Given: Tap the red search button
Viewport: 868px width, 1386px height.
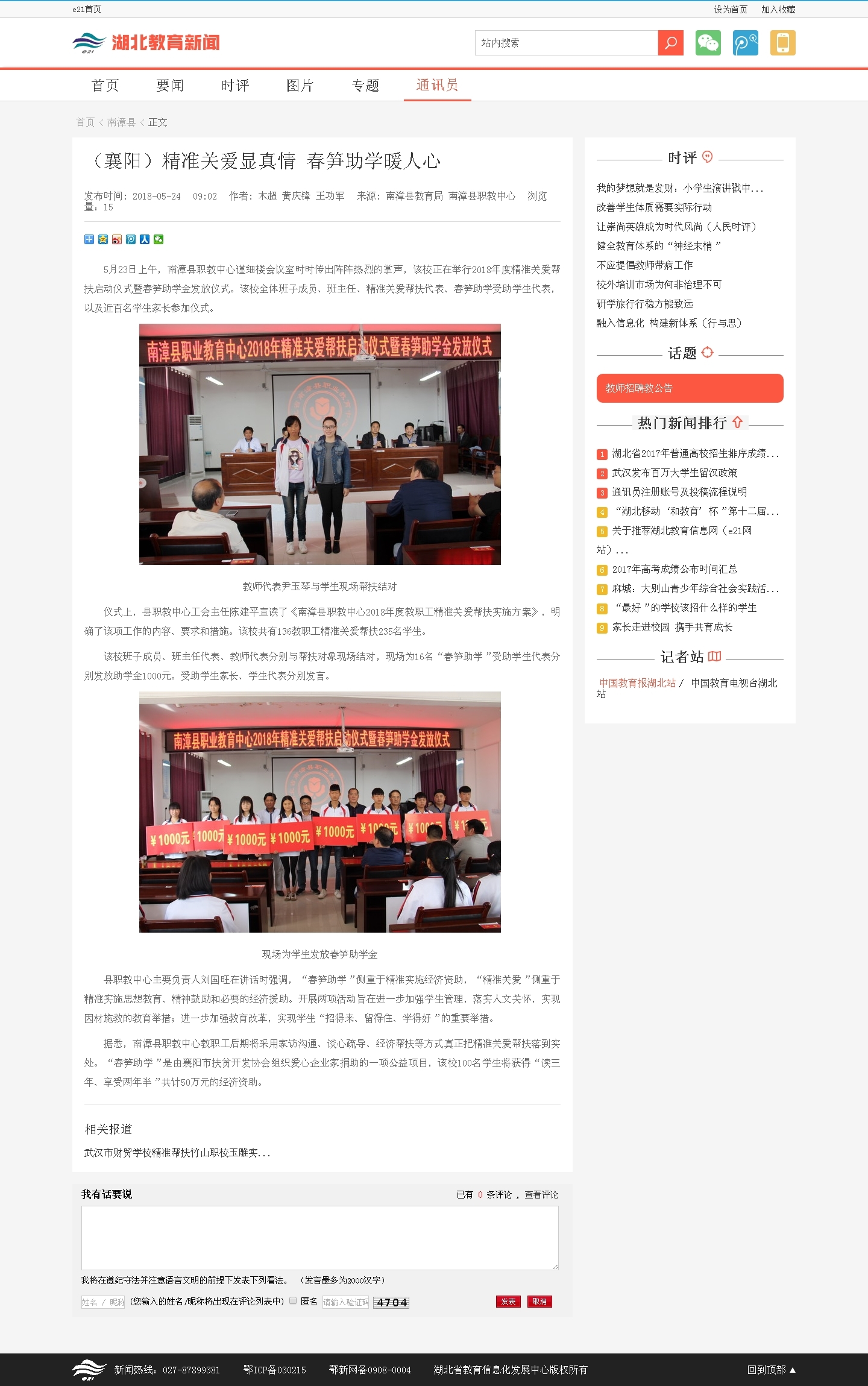Looking at the screenshot, I should pyautogui.click(x=670, y=43).
